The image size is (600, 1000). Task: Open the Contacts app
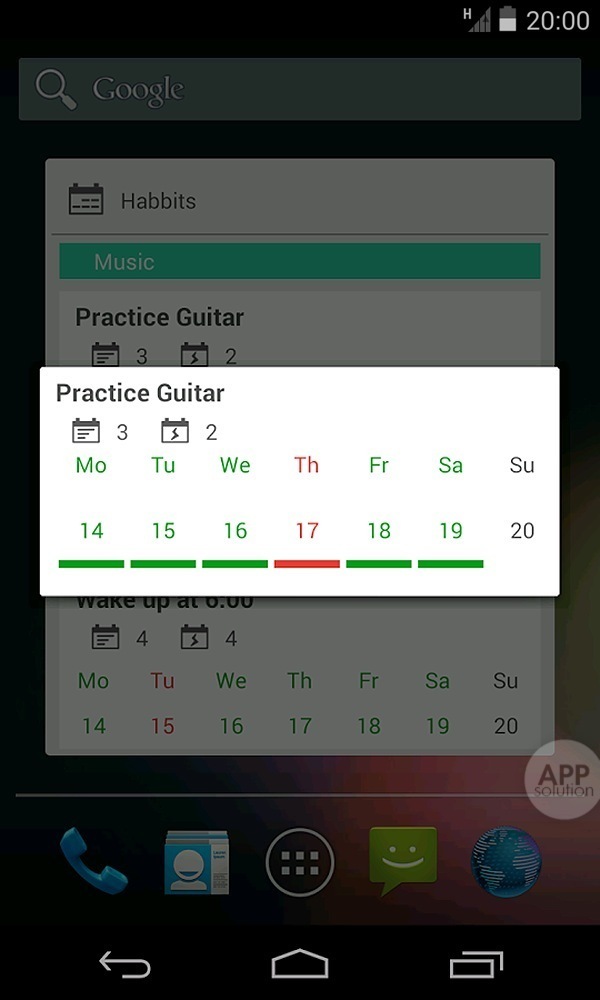[x=196, y=862]
